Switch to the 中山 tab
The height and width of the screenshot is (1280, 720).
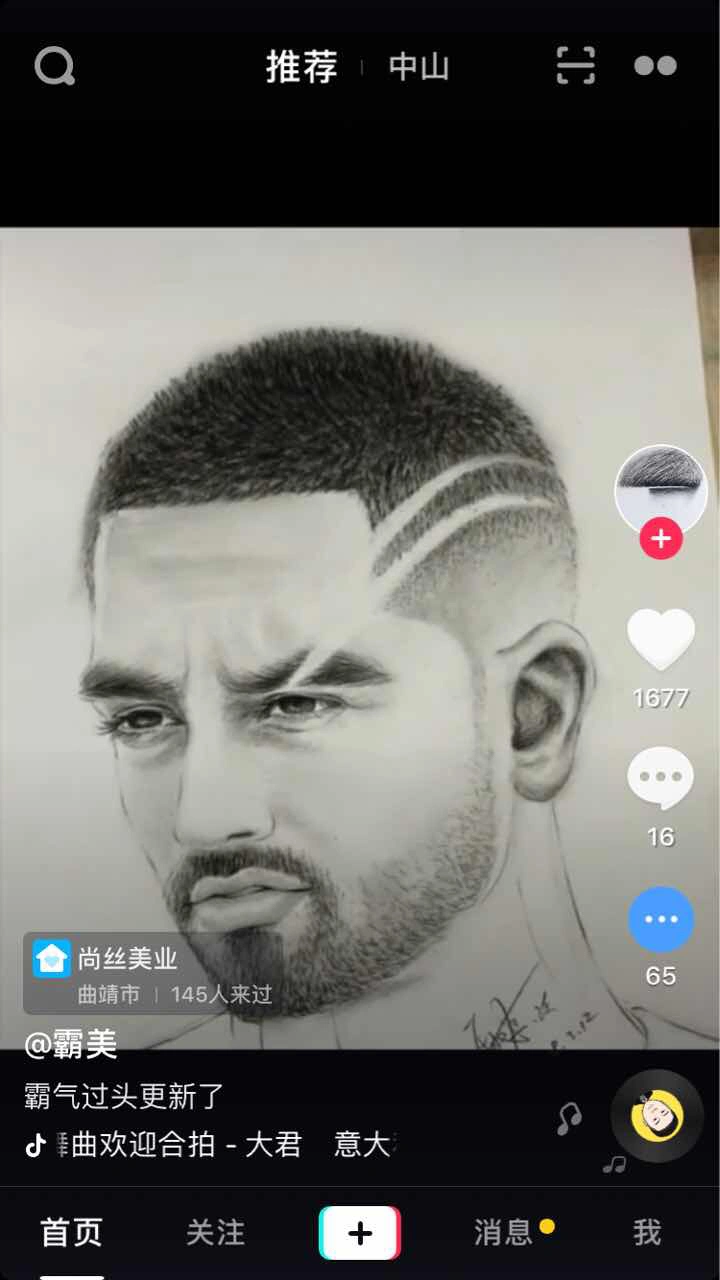click(419, 67)
